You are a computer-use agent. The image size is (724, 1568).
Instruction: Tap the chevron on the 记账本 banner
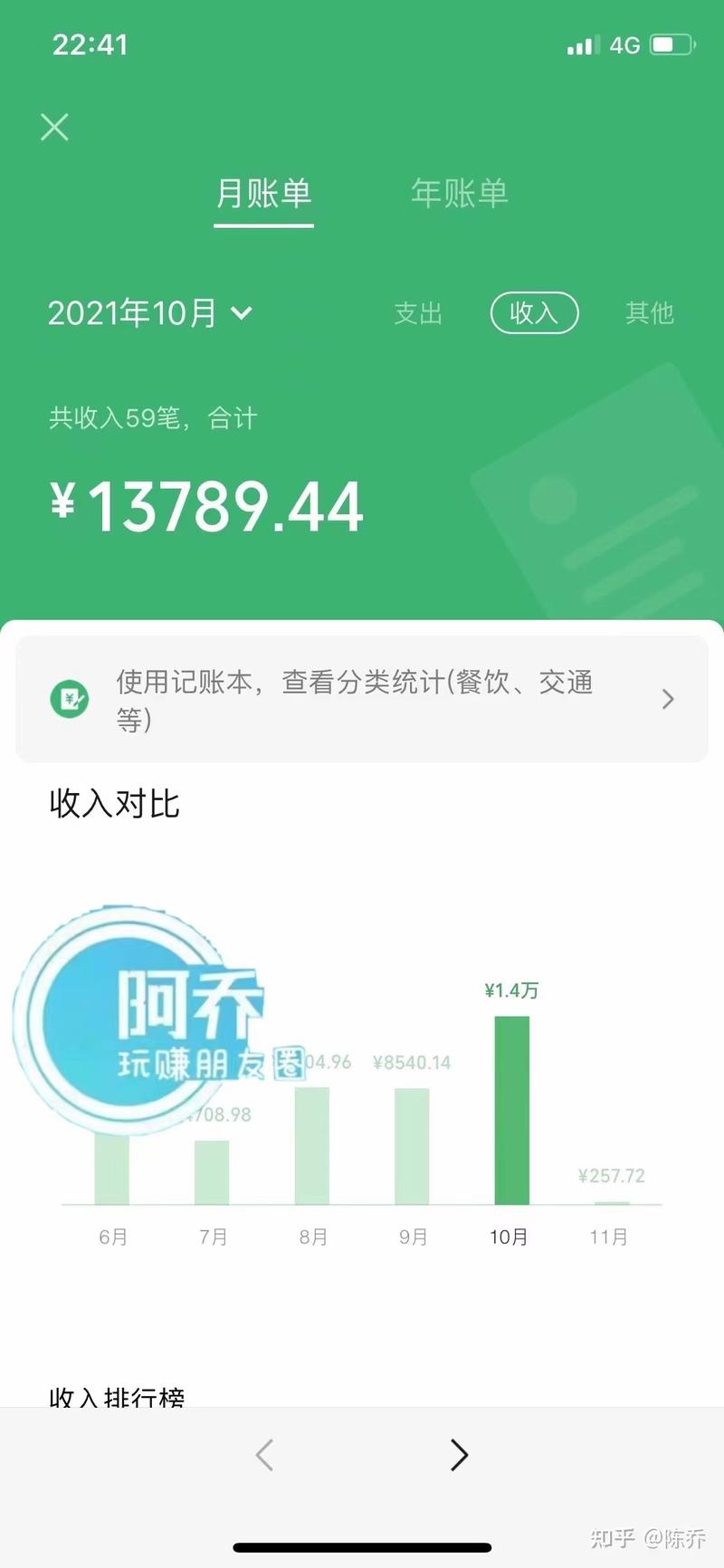667,699
